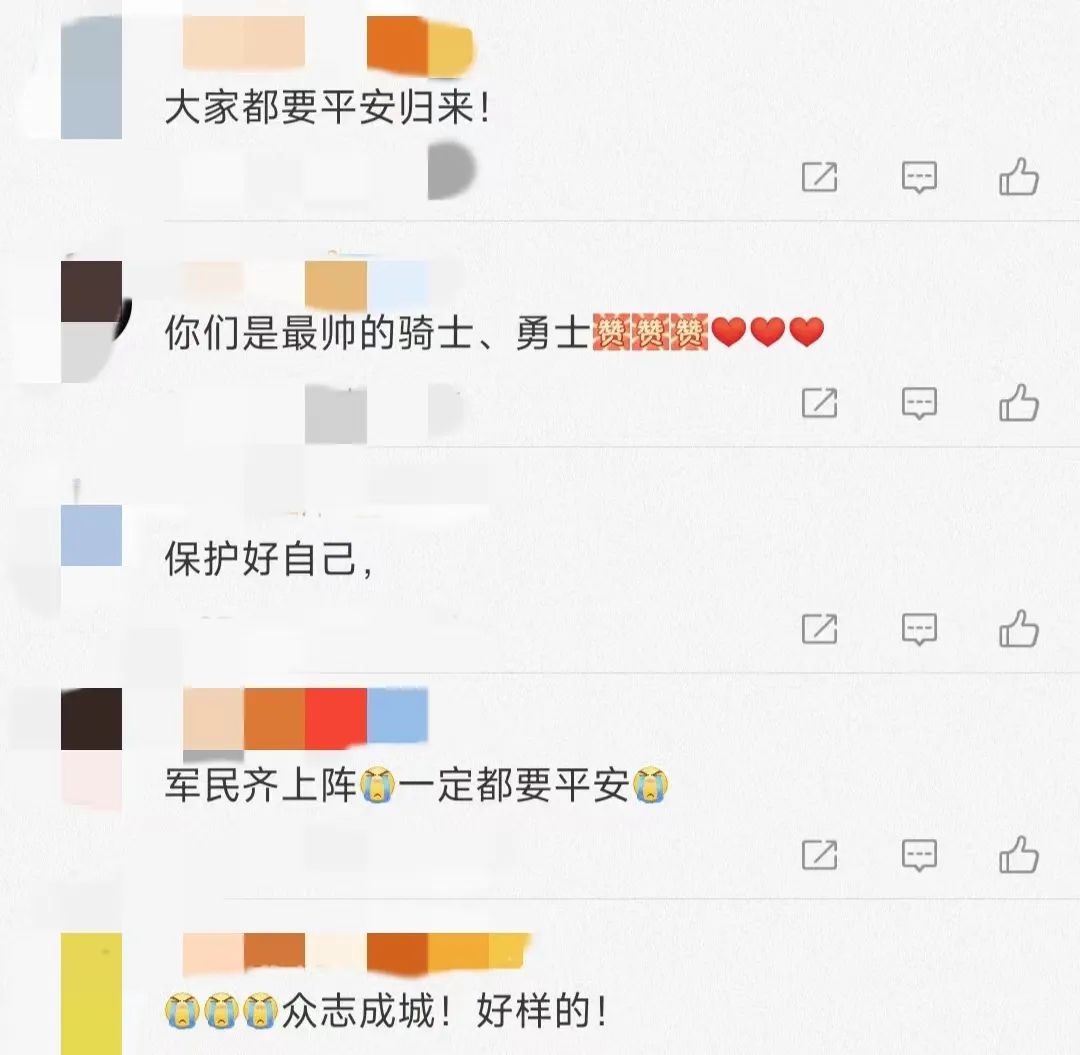Like the comment "保护好自己"
The image size is (1080, 1055).
(x=1018, y=629)
